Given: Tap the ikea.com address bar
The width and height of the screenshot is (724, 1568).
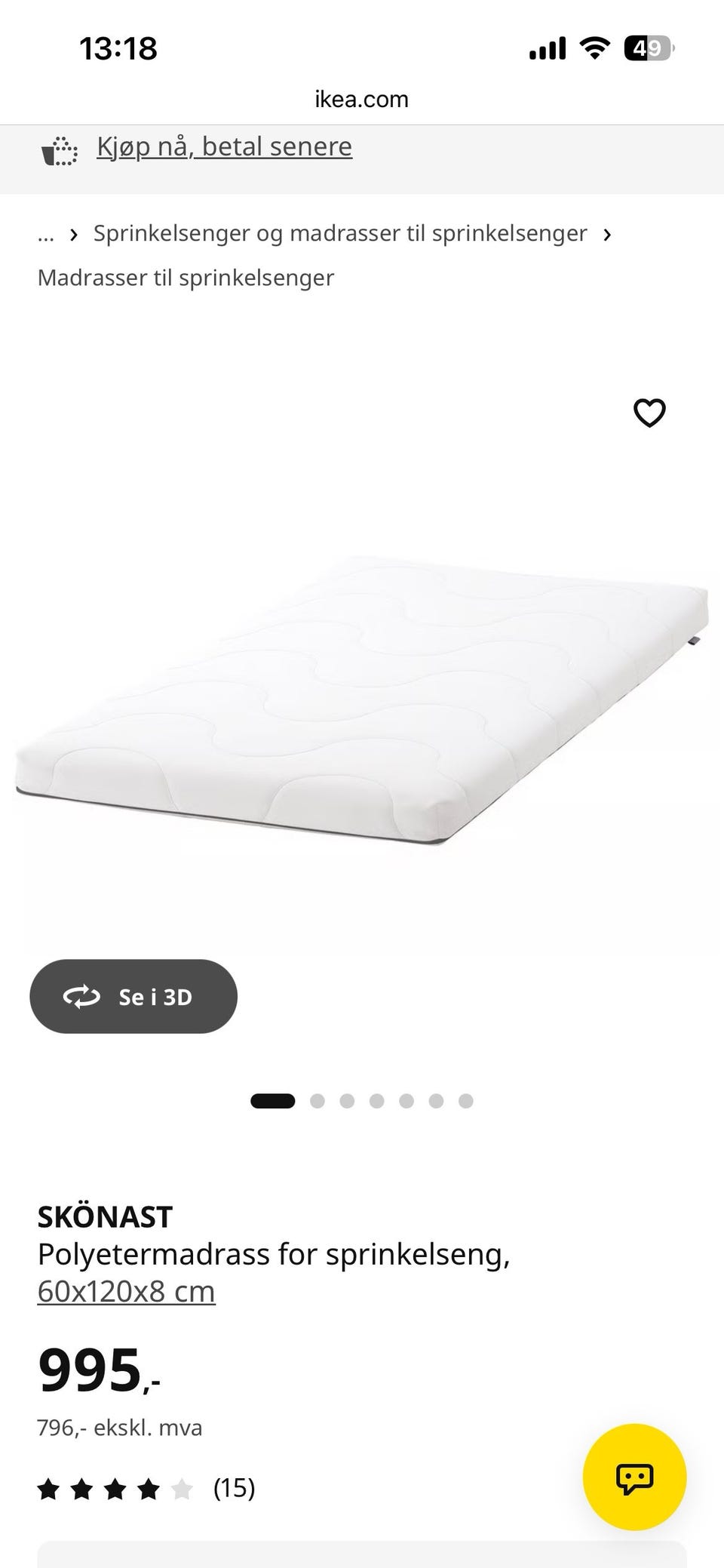Looking at the screenshot, I should (x=362, y=99).
